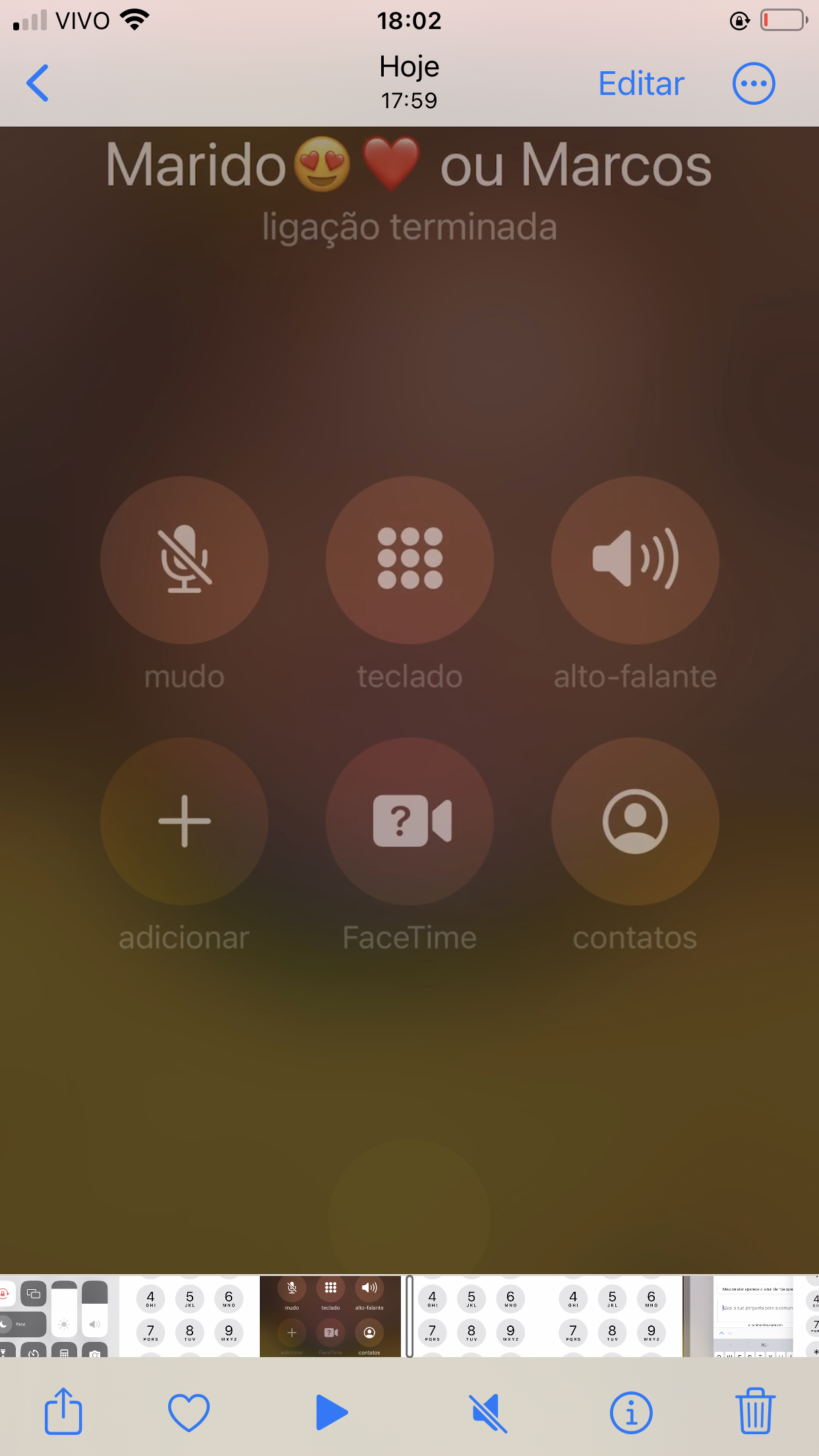Select the web page text thumbnail in the strip
The width and height of the screenshot is (819, 1456).
coord(754,1316)
